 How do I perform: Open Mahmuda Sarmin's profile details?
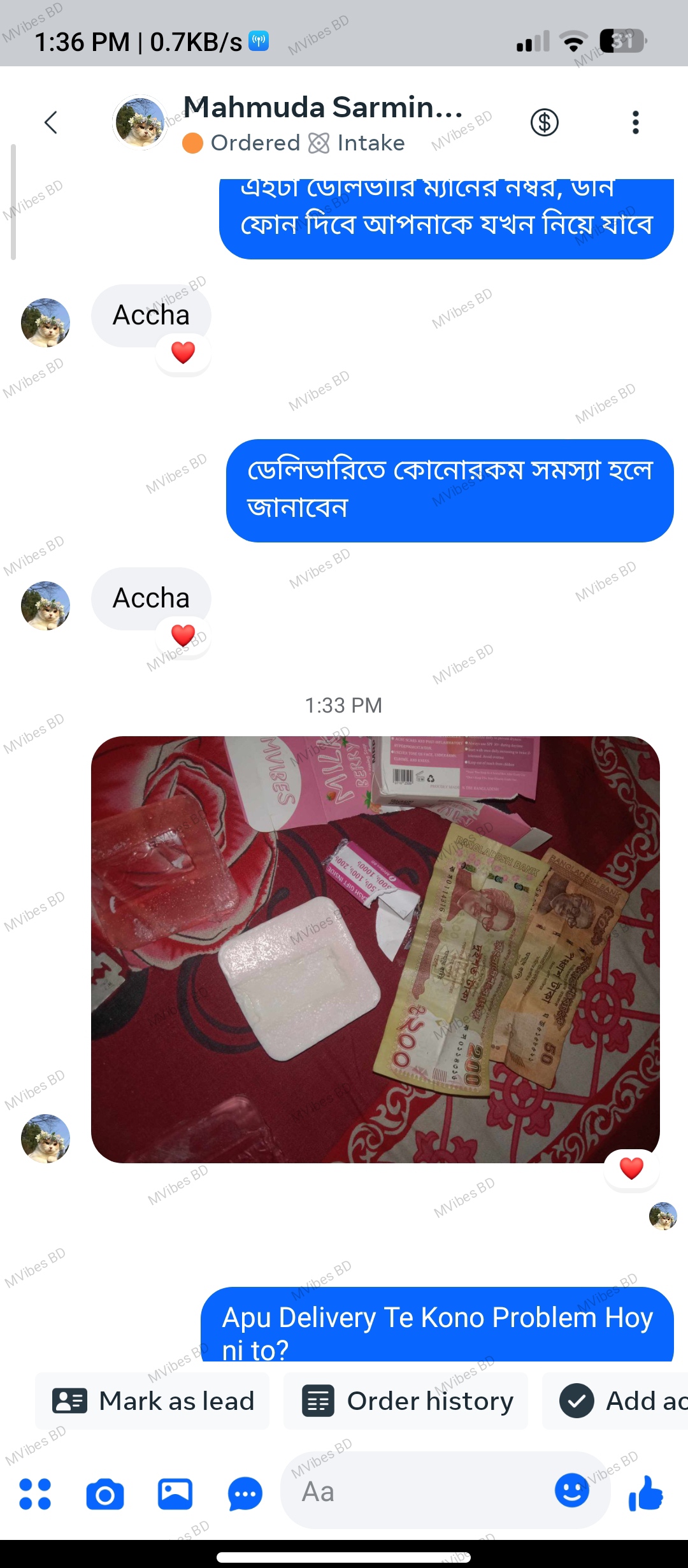tap(322, 108)
